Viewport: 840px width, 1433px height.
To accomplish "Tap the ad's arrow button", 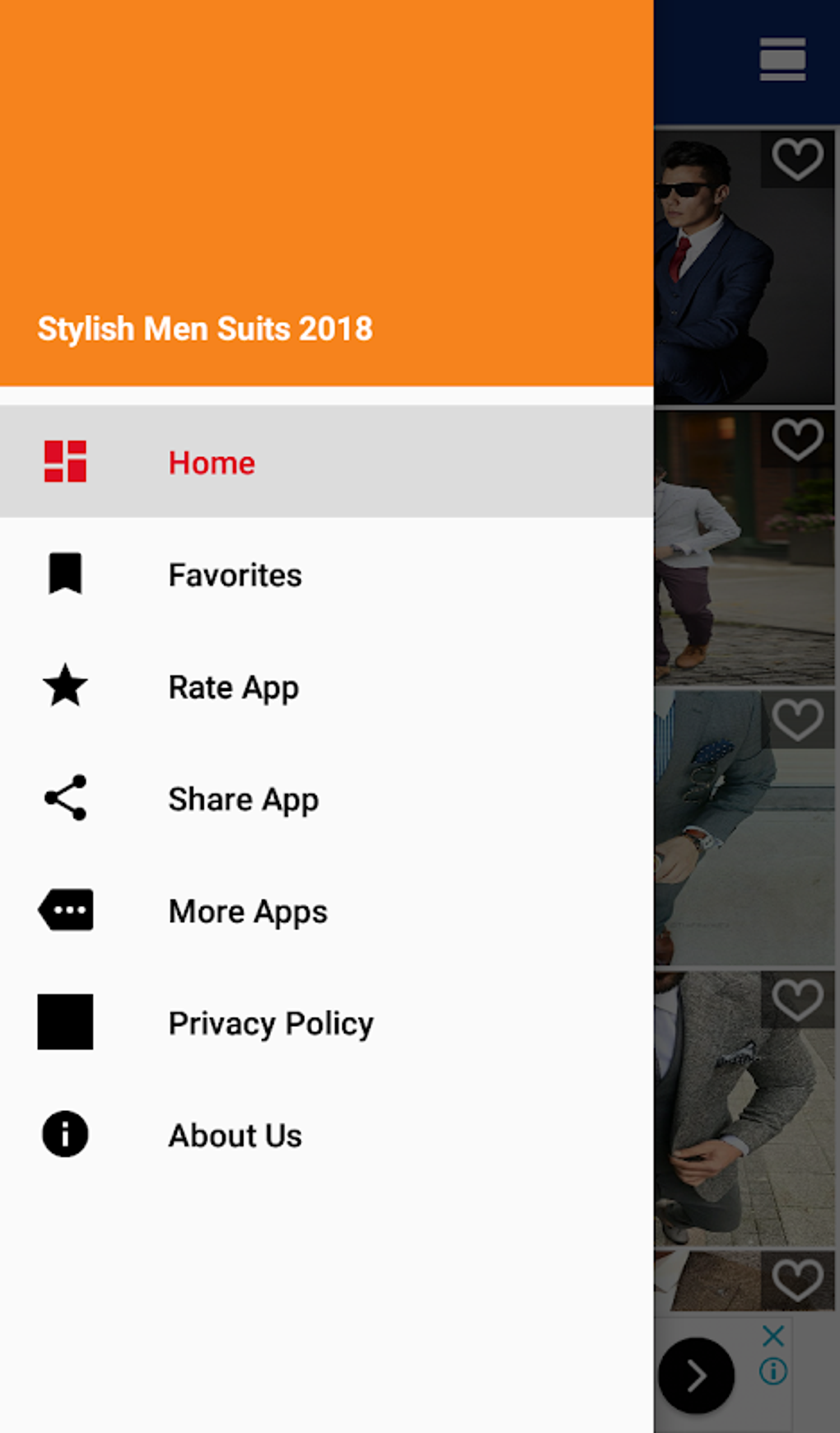I will click(x=696, y=1375).
